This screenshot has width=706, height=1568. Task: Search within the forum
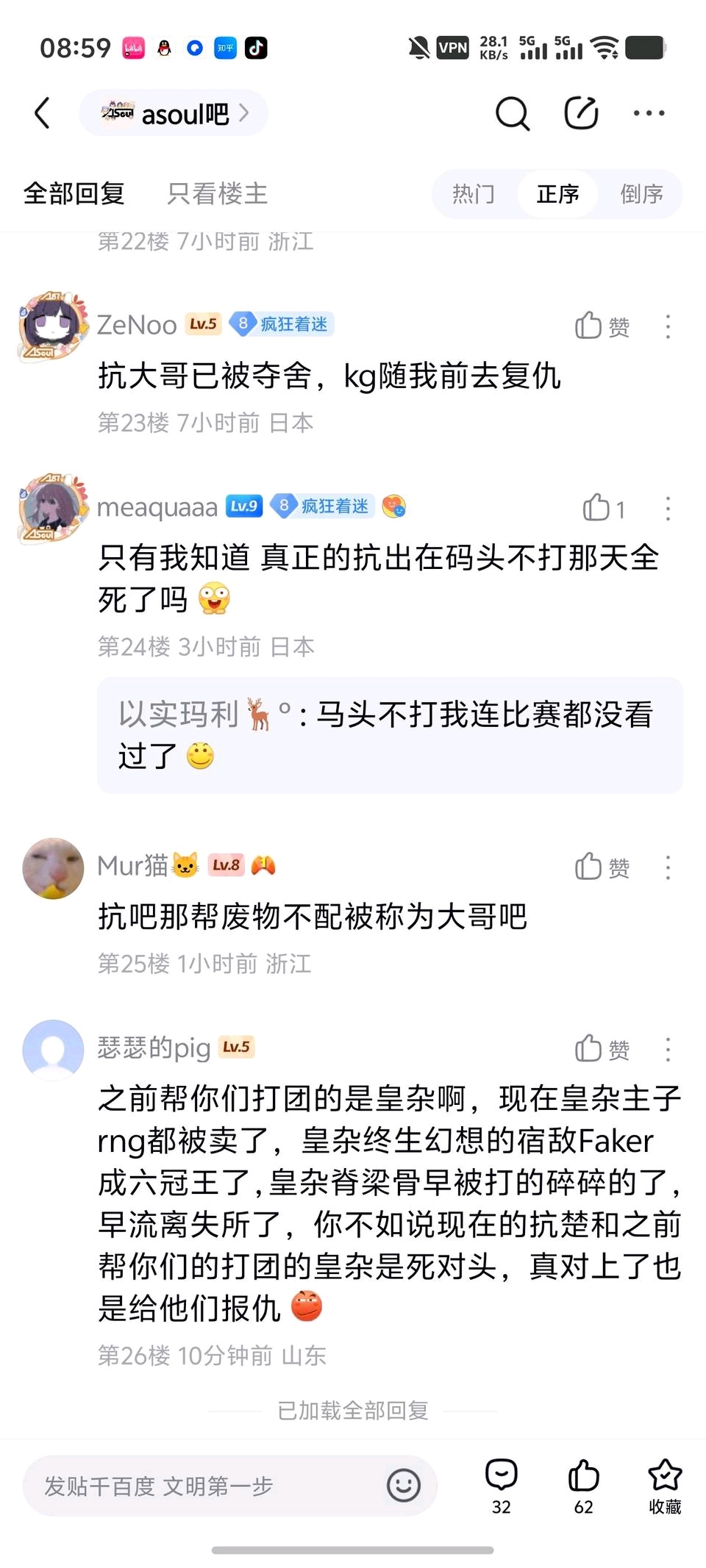pyautogui.click(x=512, y=114)
